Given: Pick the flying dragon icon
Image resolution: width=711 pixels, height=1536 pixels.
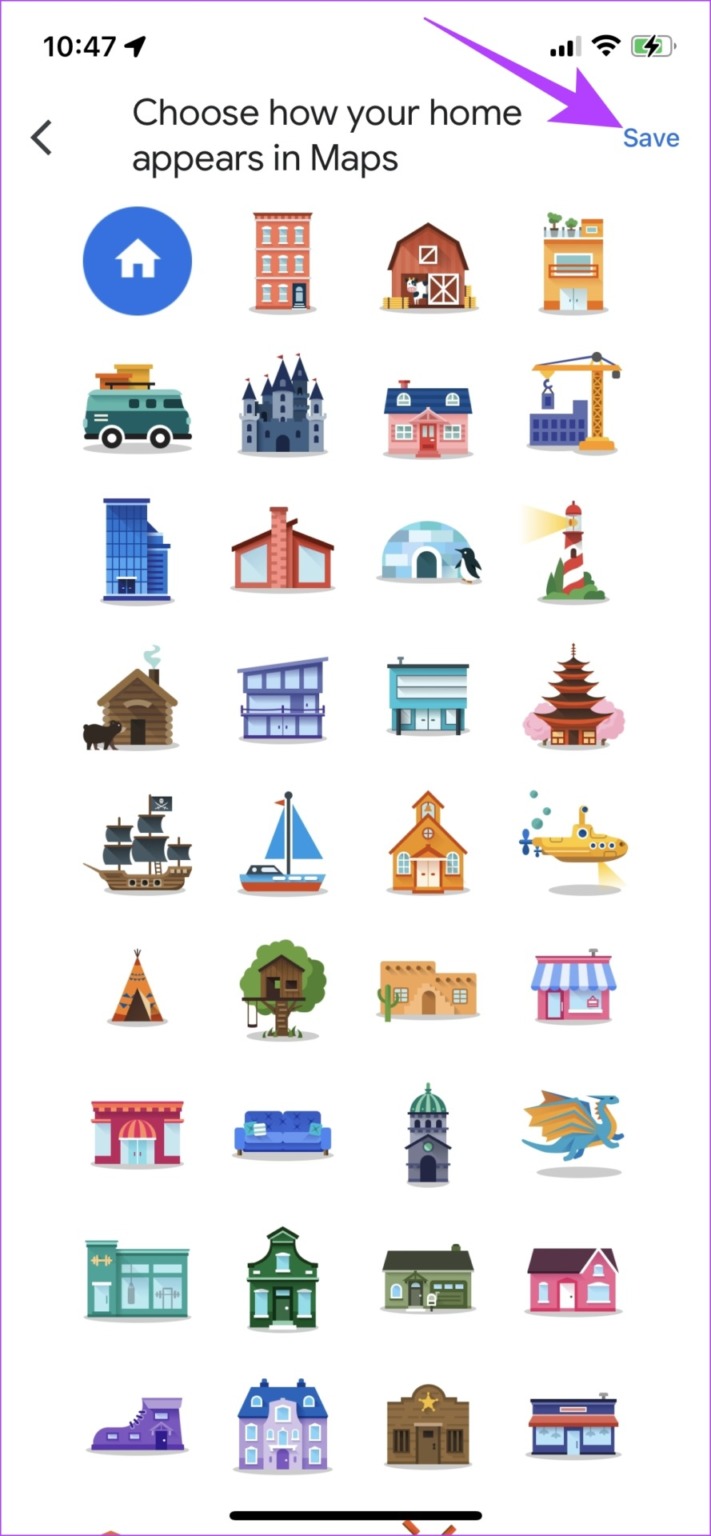Looking at the screenshot, I should pos(573,1128).
